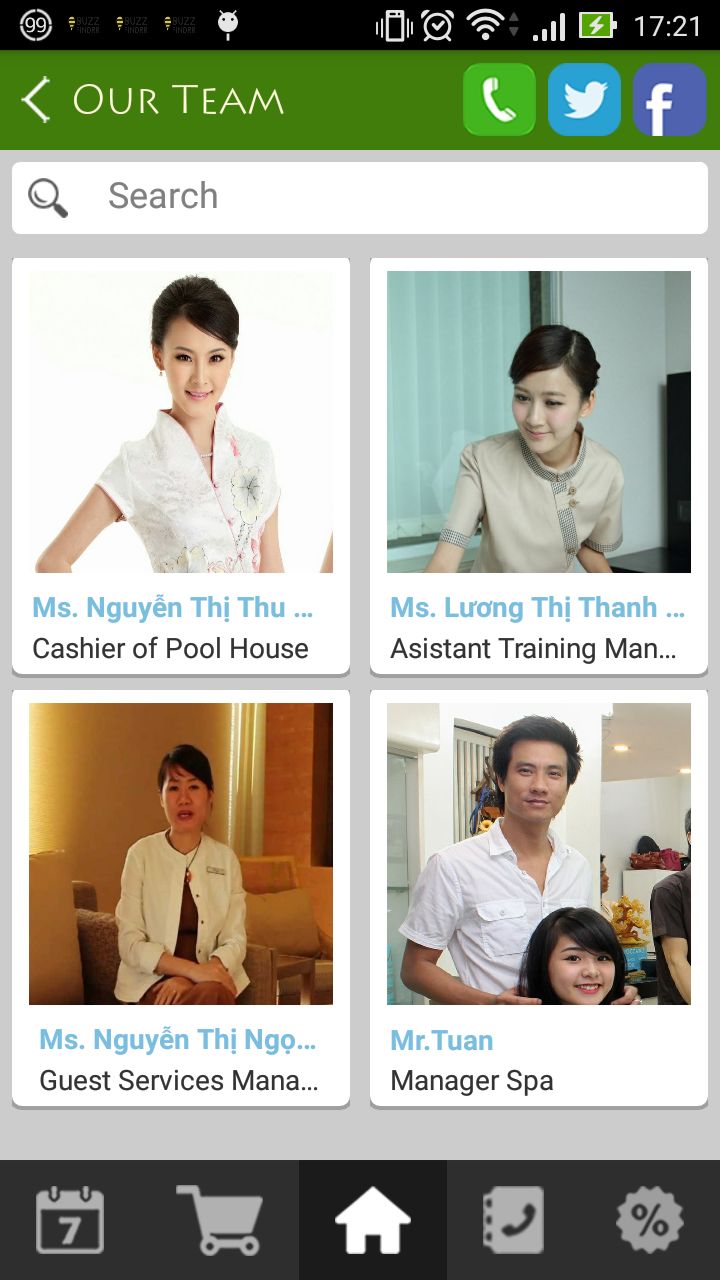Go back from Our Team

point(36,100)
